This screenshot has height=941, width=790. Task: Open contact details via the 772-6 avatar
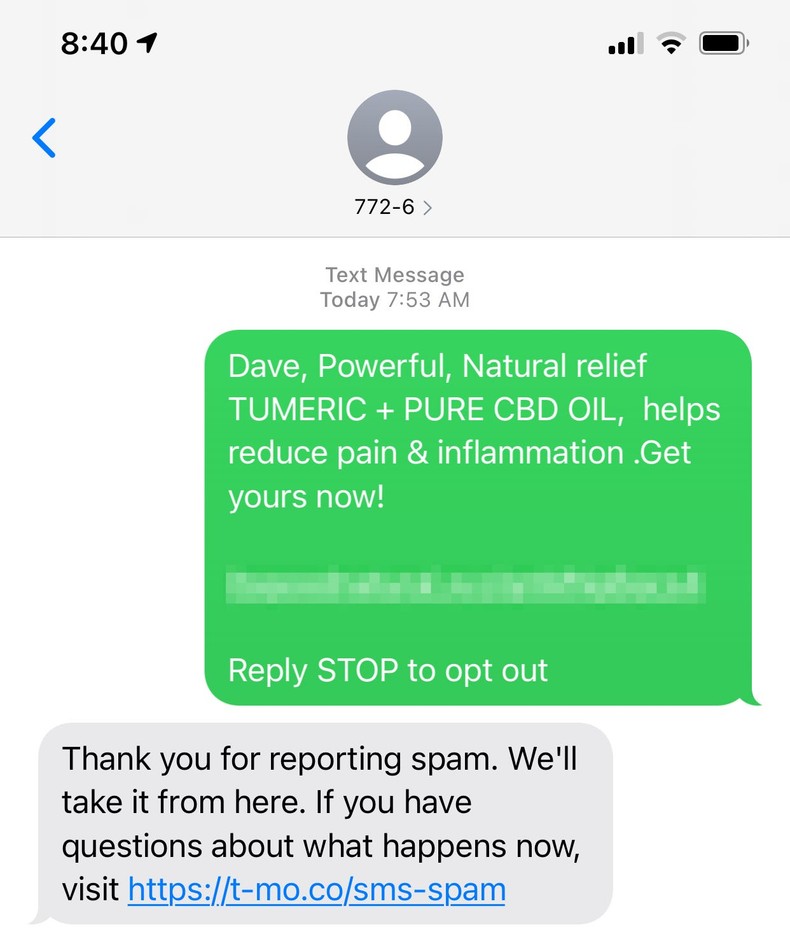pyautogui.click(x=394, y=137)
